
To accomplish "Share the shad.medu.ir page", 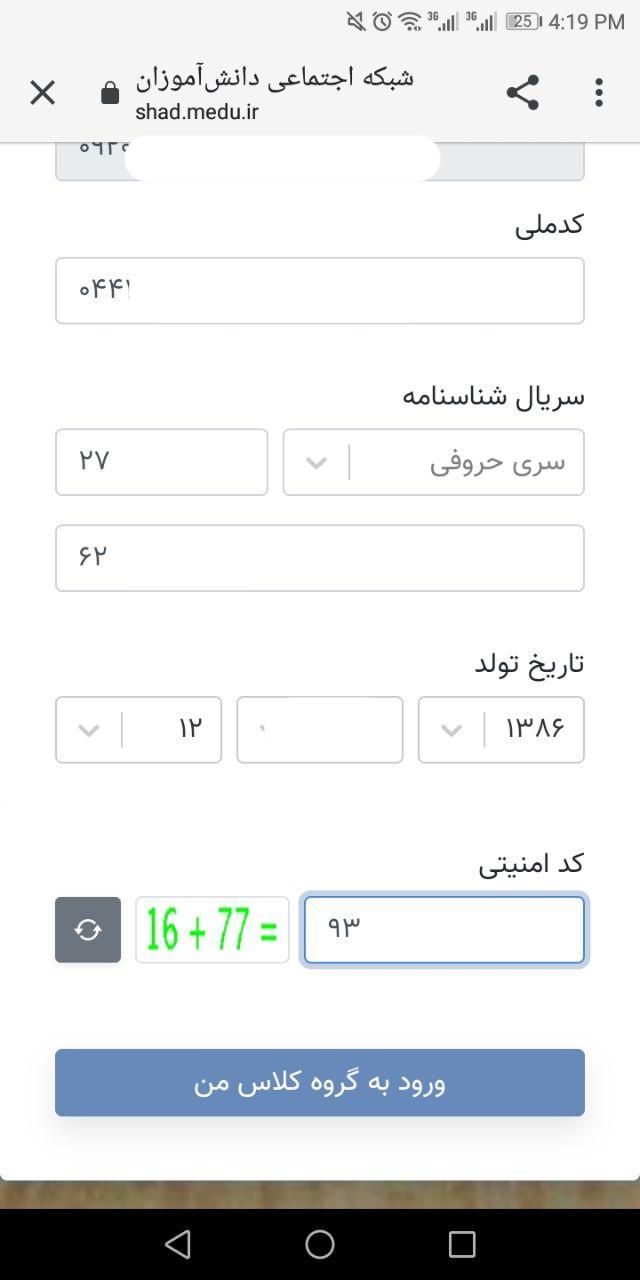I will pyautogui.click(x=522, y=93).
